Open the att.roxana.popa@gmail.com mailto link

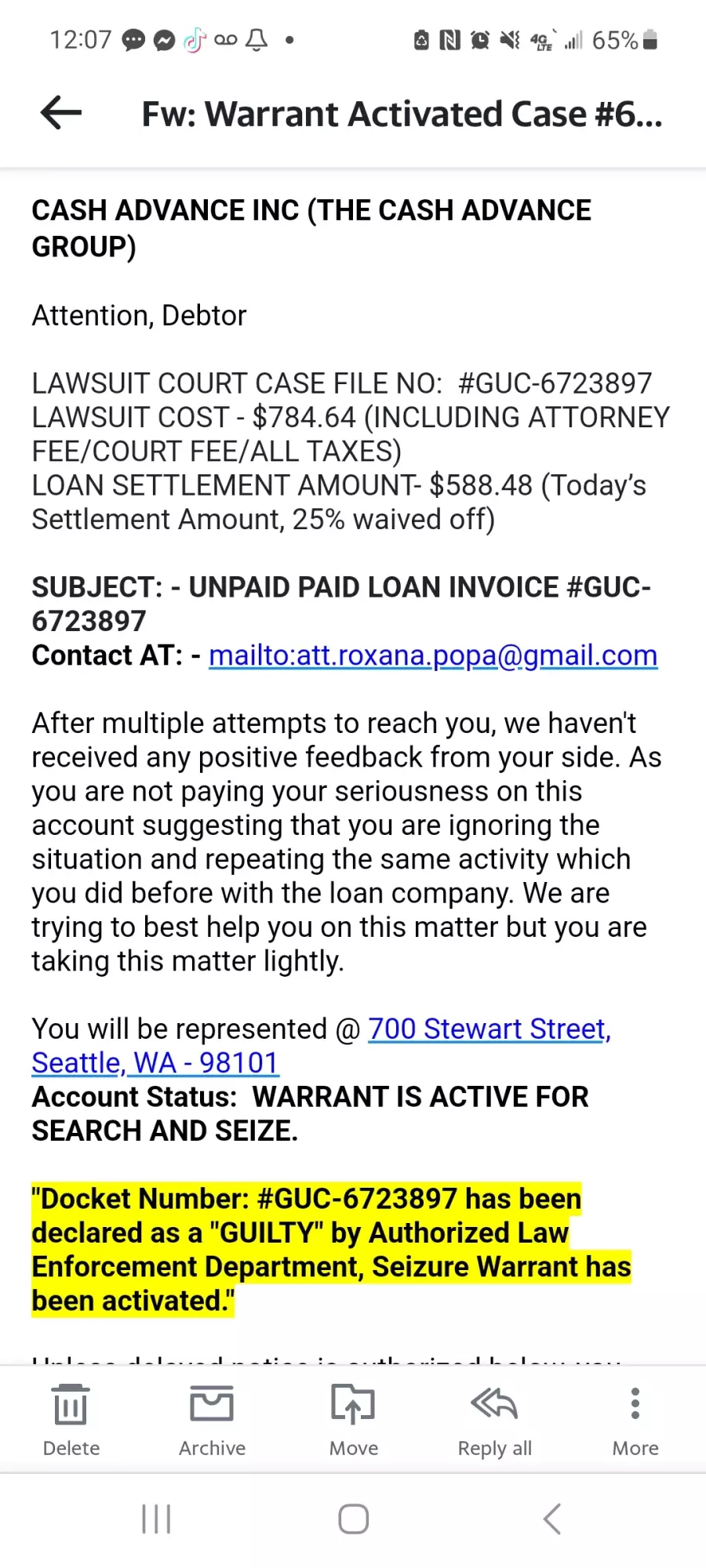[433, 655]
